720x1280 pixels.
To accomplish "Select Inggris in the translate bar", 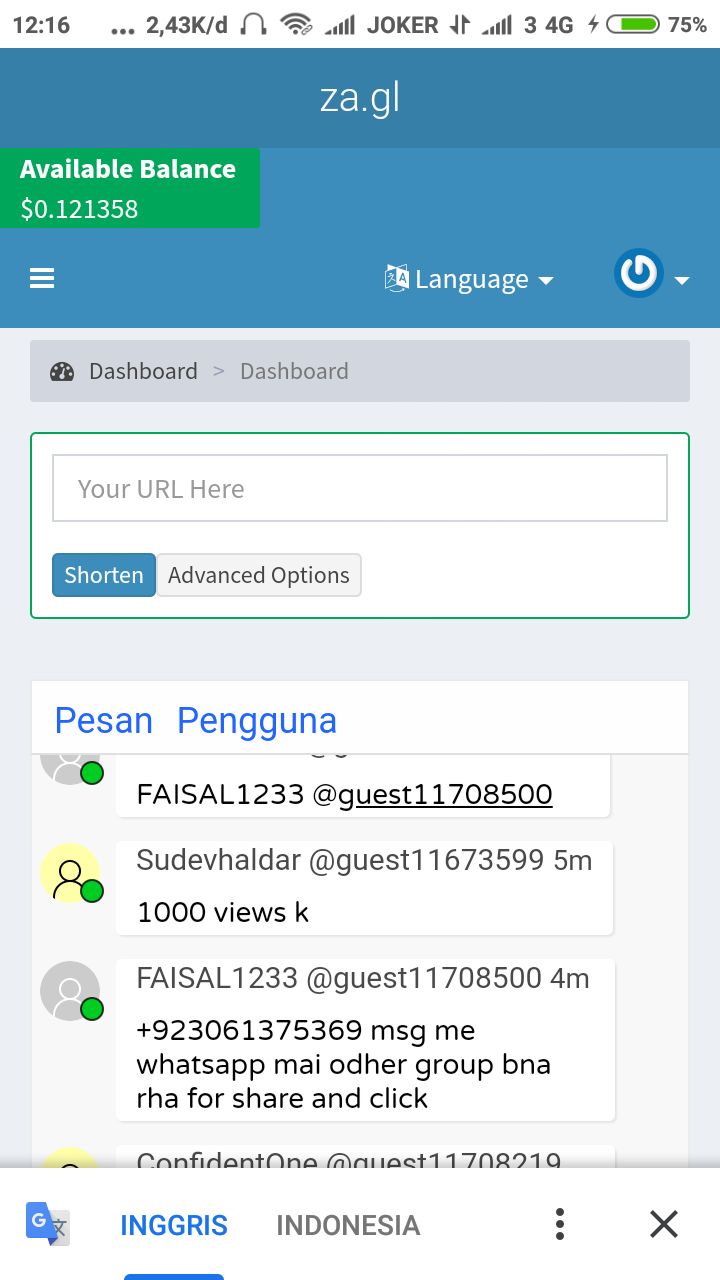I will 174,1225.
